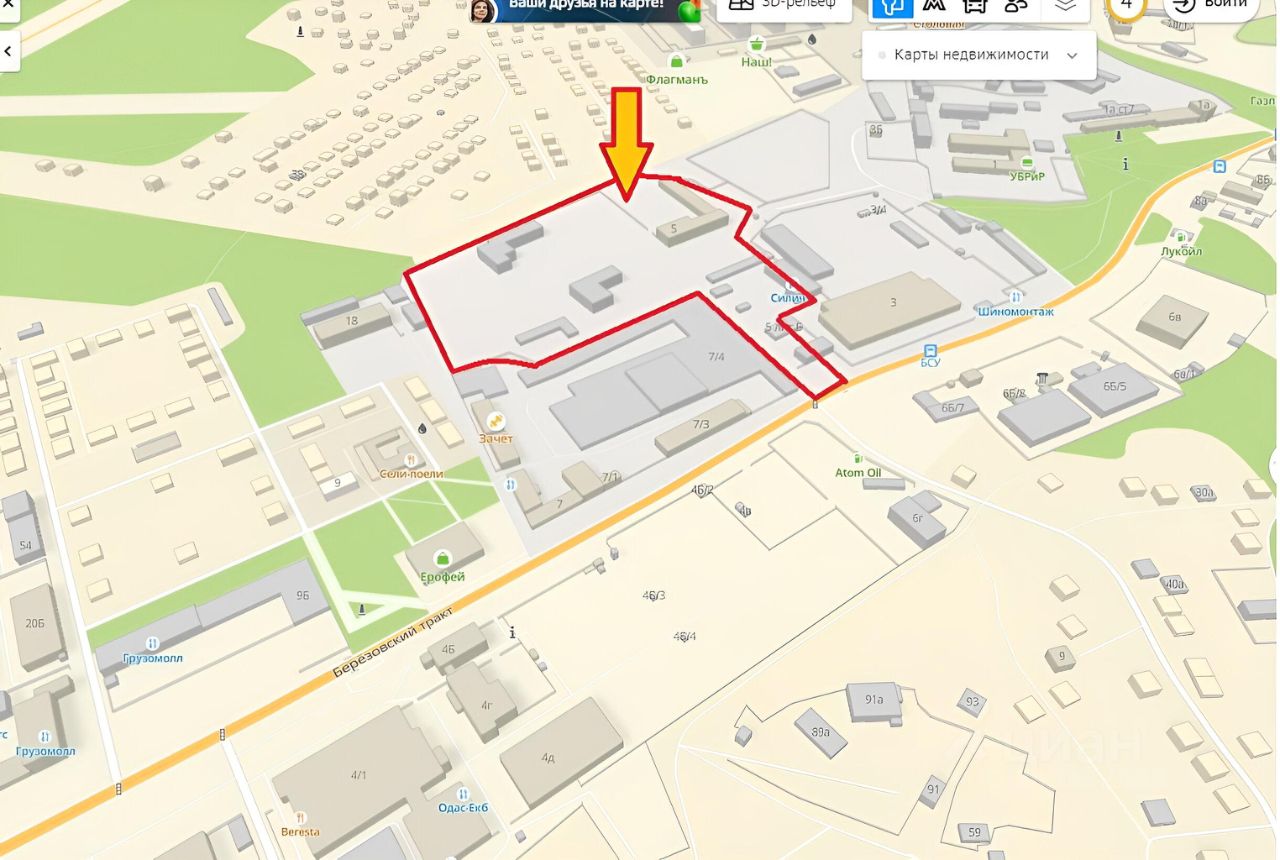Tap the УБРиР bank marker
This screenshot has height=860, width=1280.
tap(1027, 162)
